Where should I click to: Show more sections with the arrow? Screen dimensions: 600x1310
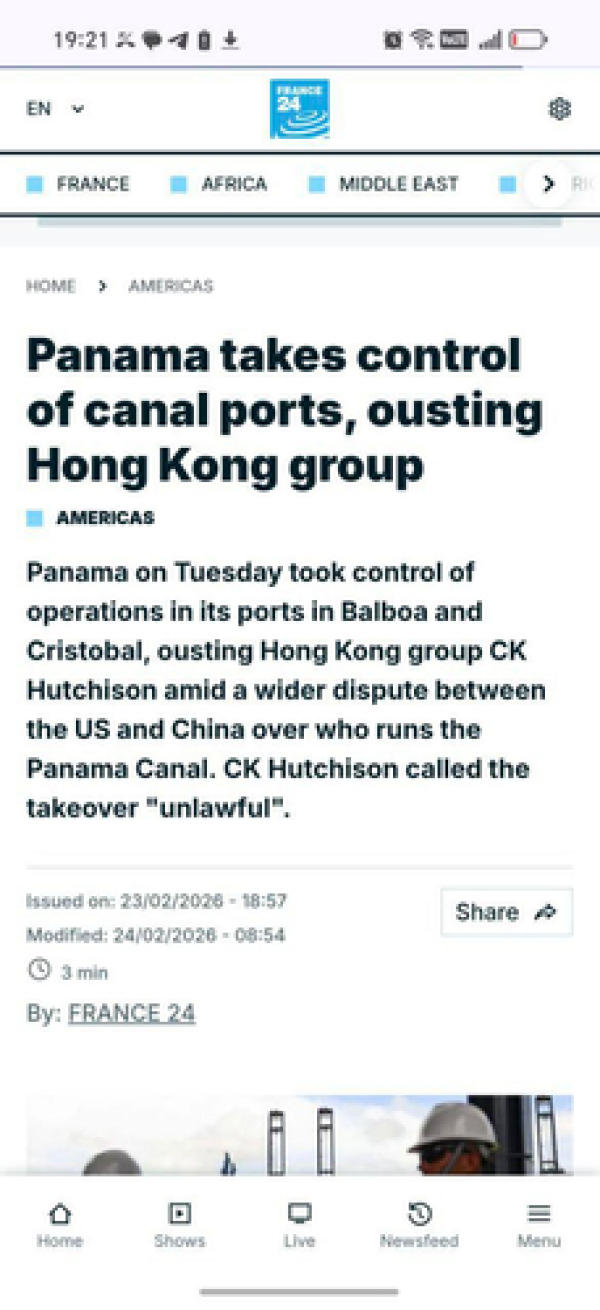[547, 184]
